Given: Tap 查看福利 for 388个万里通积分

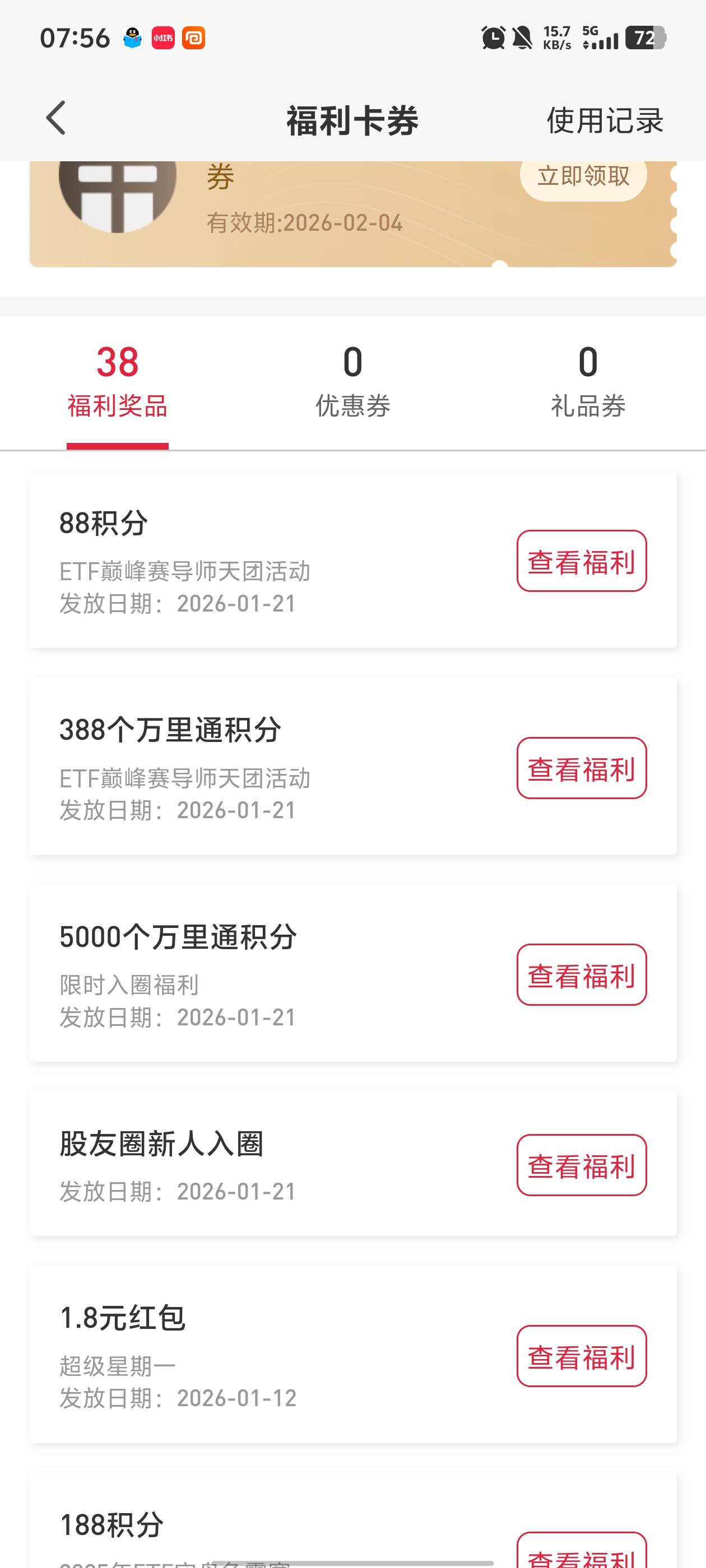Looking at the screenshot, I should [581, 768].
